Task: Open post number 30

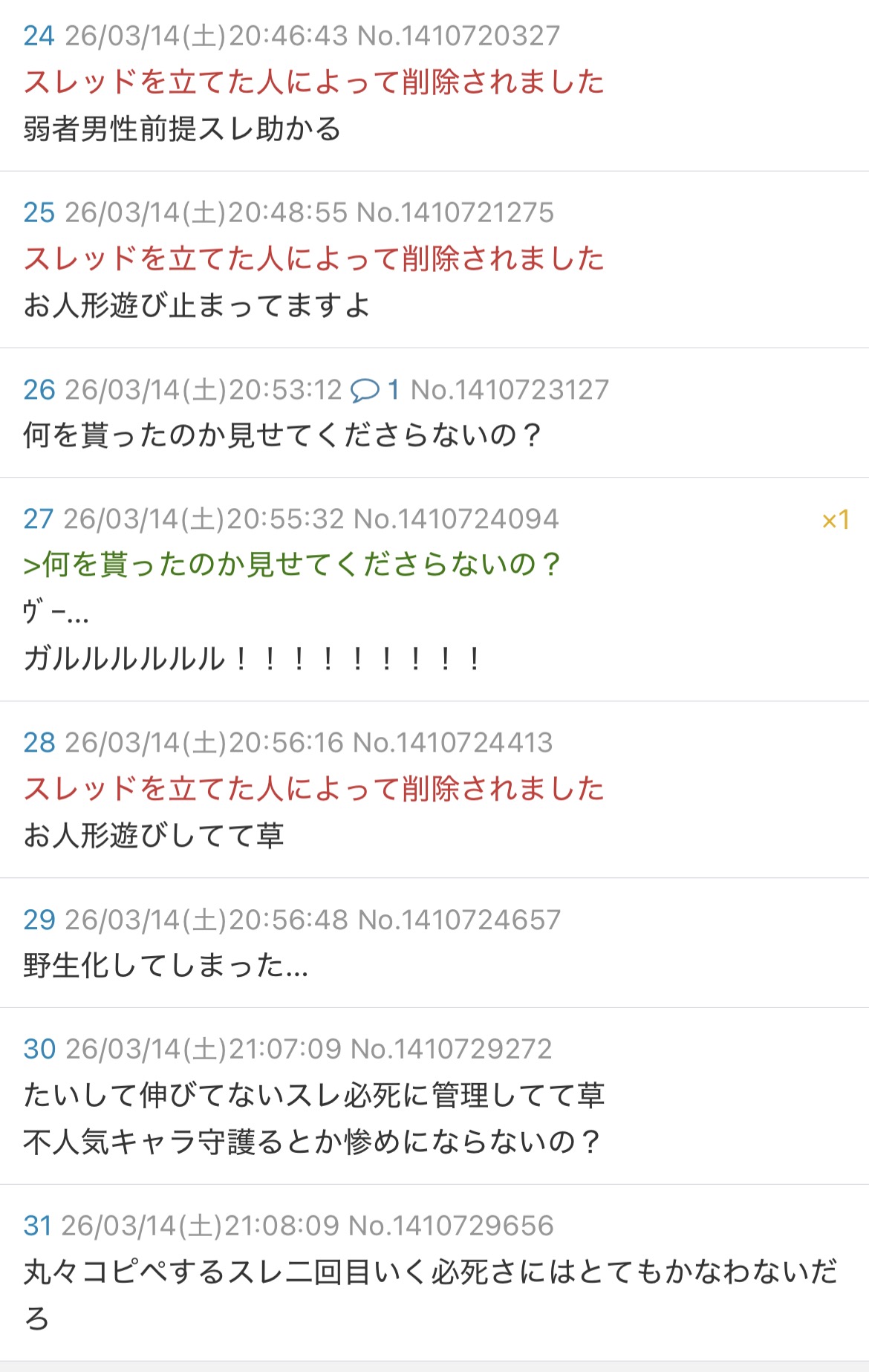Action: pyautogui.click(x=39, y=1049)
